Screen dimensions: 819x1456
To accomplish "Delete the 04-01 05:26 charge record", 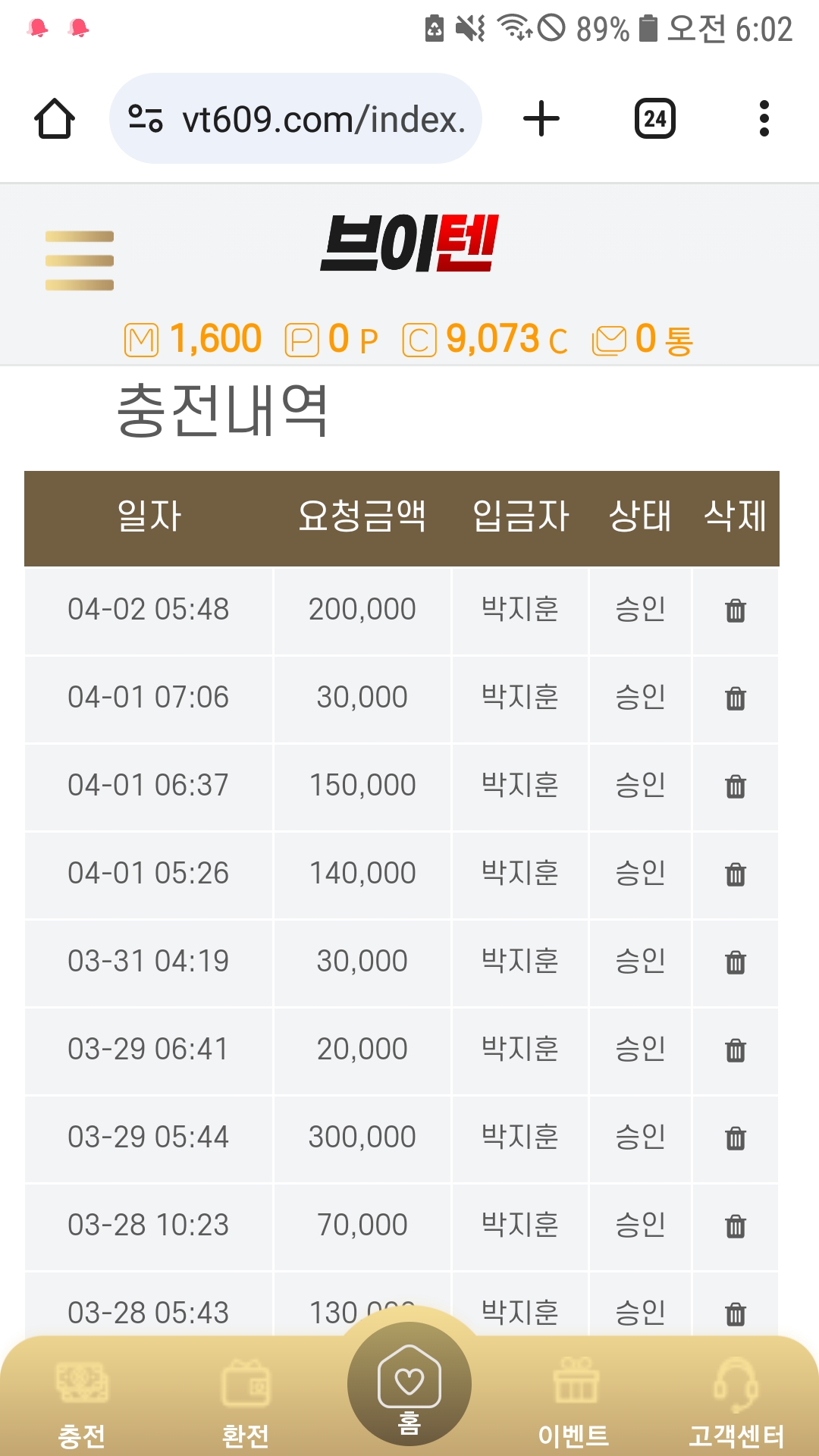I will click(x=735, y=874).
